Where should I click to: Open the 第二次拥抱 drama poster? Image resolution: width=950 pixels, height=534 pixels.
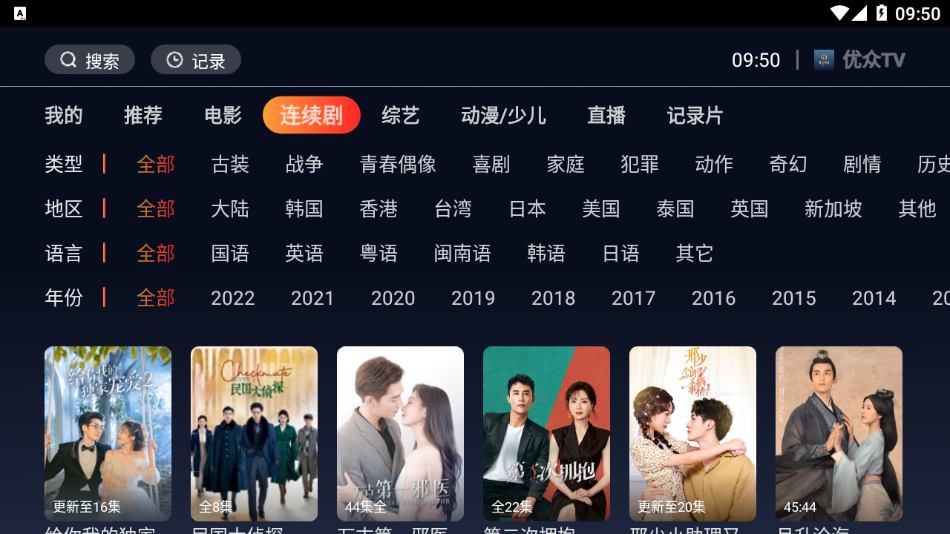click(546, 433)
